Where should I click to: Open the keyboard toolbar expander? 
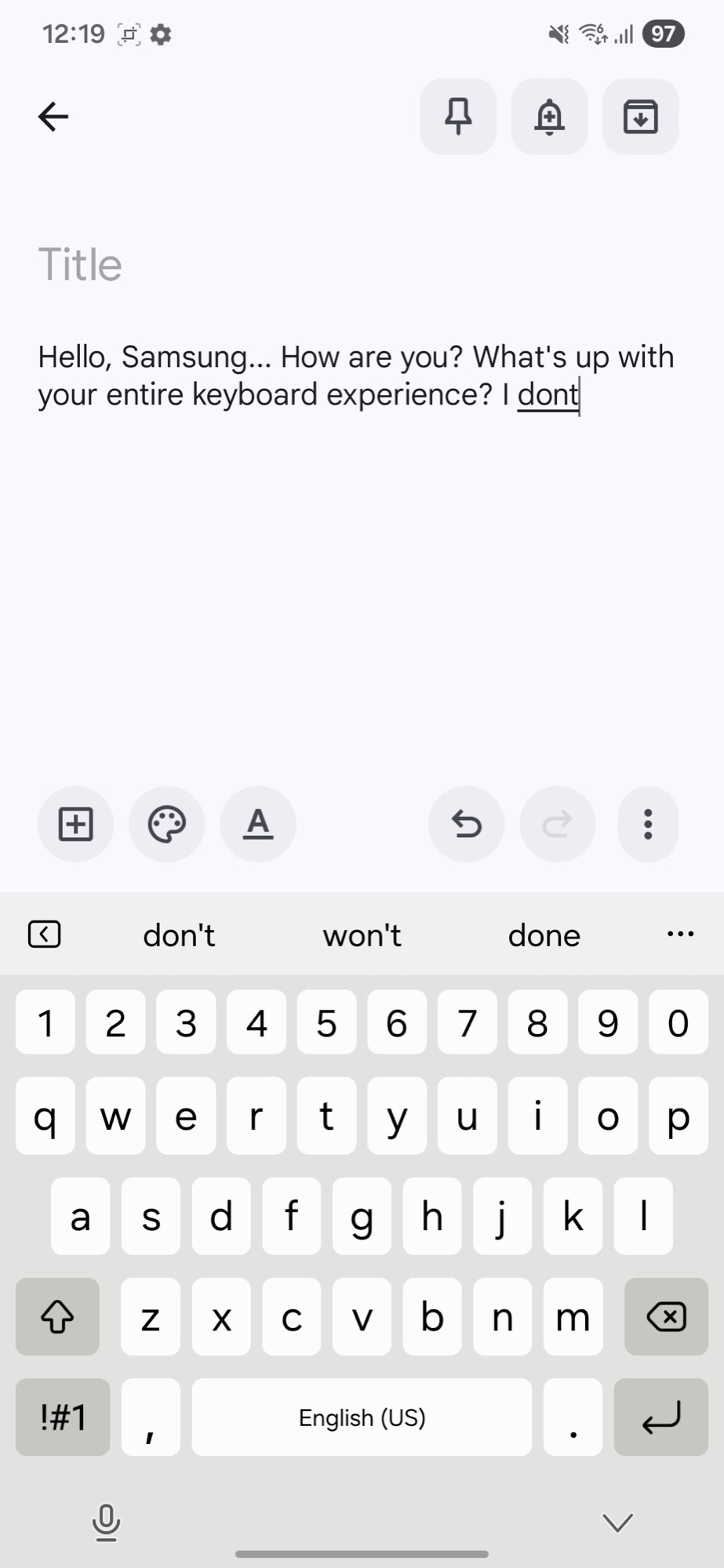[x=45, y=934]
